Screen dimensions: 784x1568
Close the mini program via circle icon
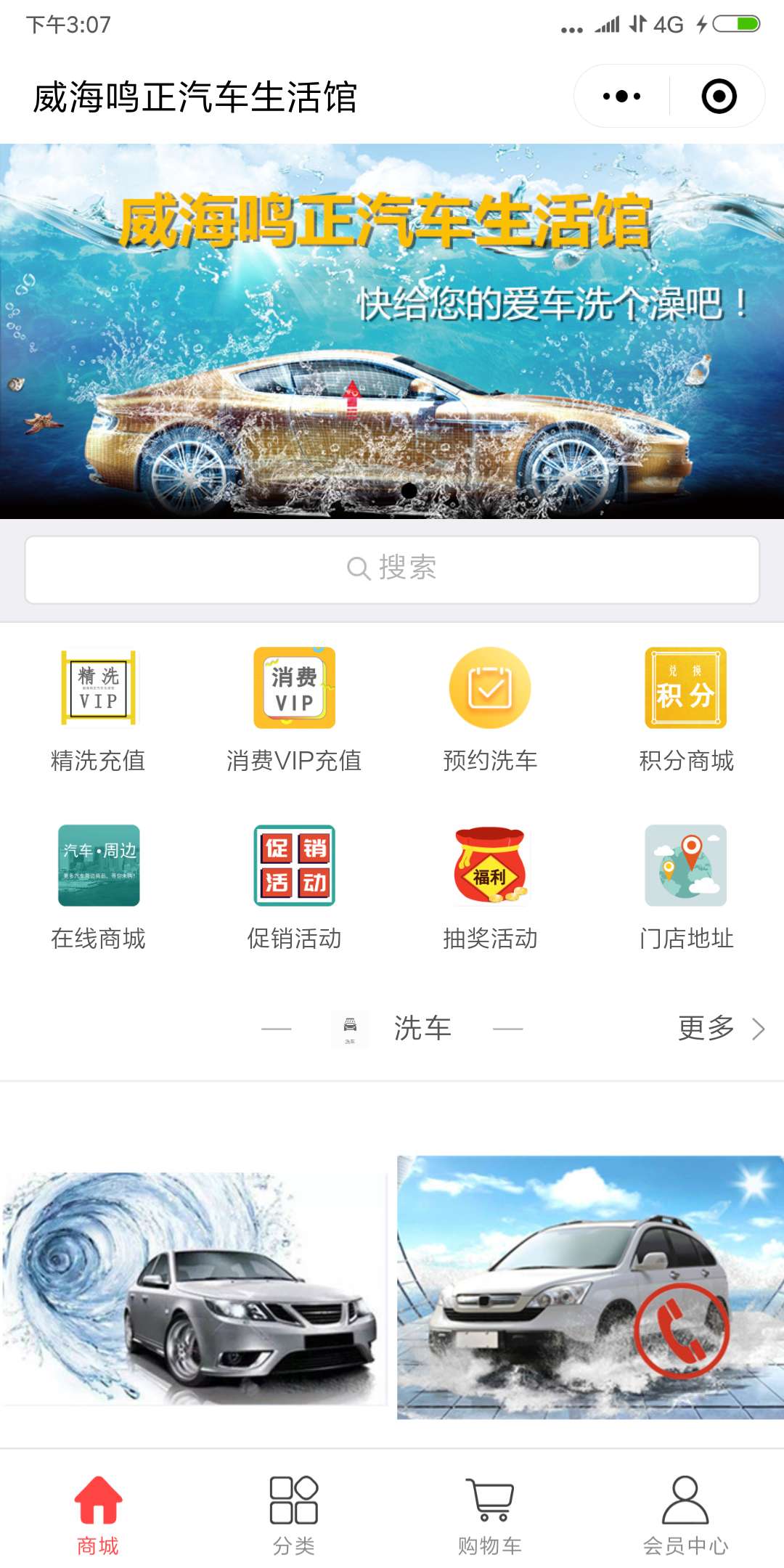tap(719, 97)
